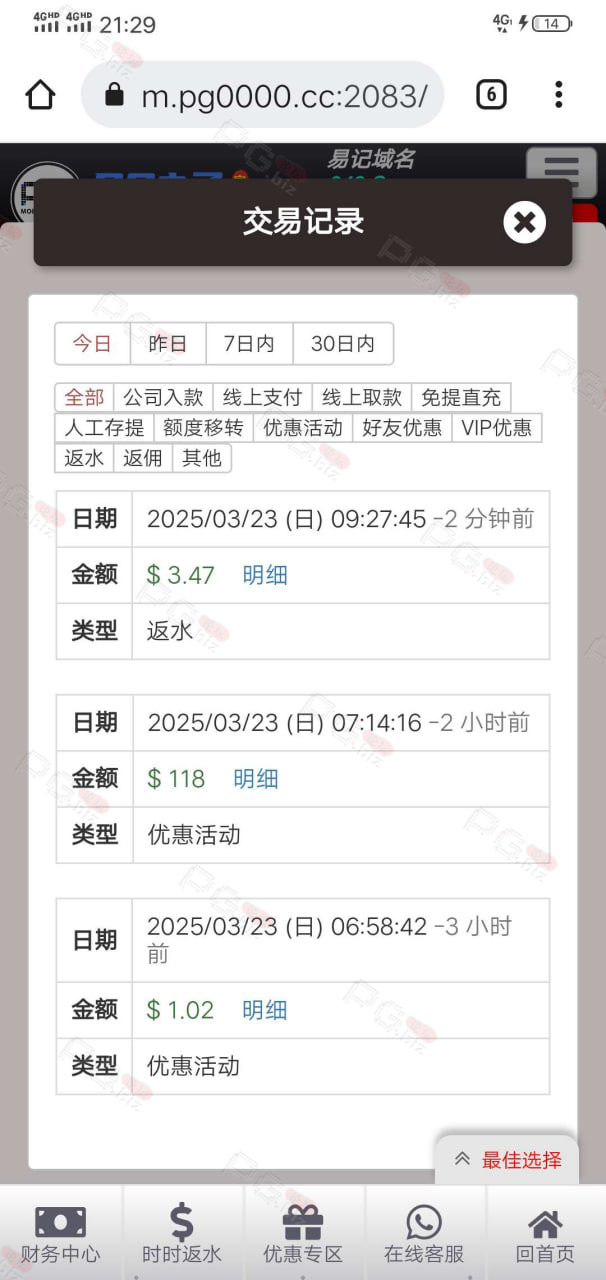
Task: Filter by 线上取款
Action: pos(361,398)
